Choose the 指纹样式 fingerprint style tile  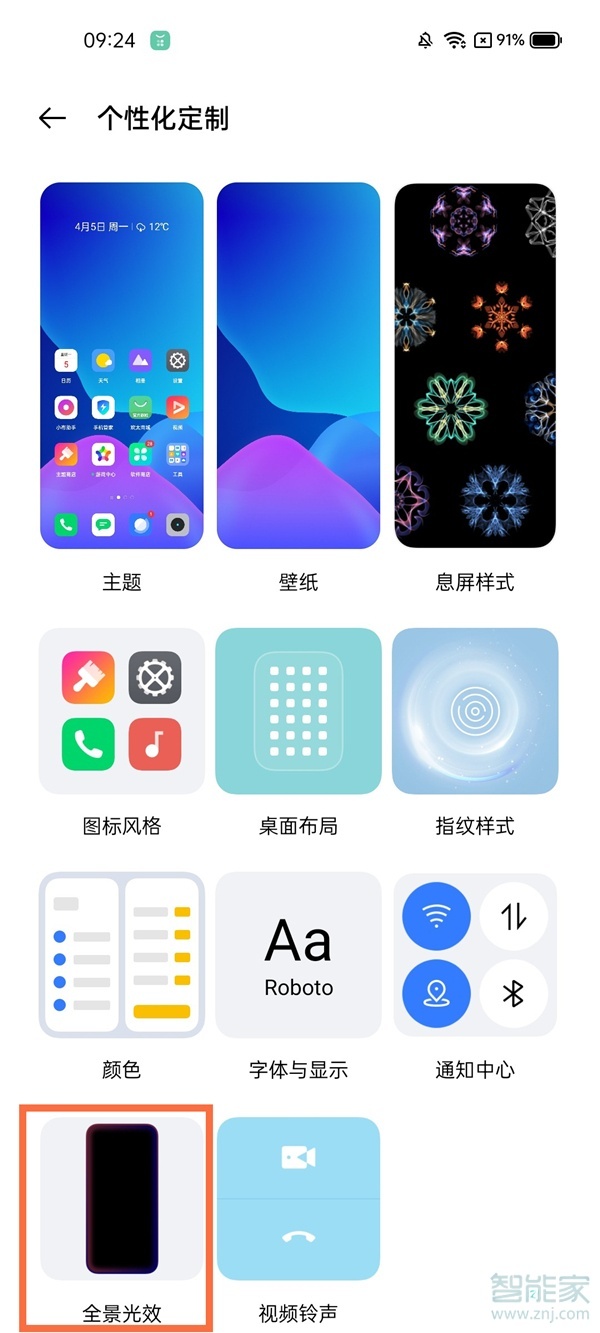coord(475,711)
